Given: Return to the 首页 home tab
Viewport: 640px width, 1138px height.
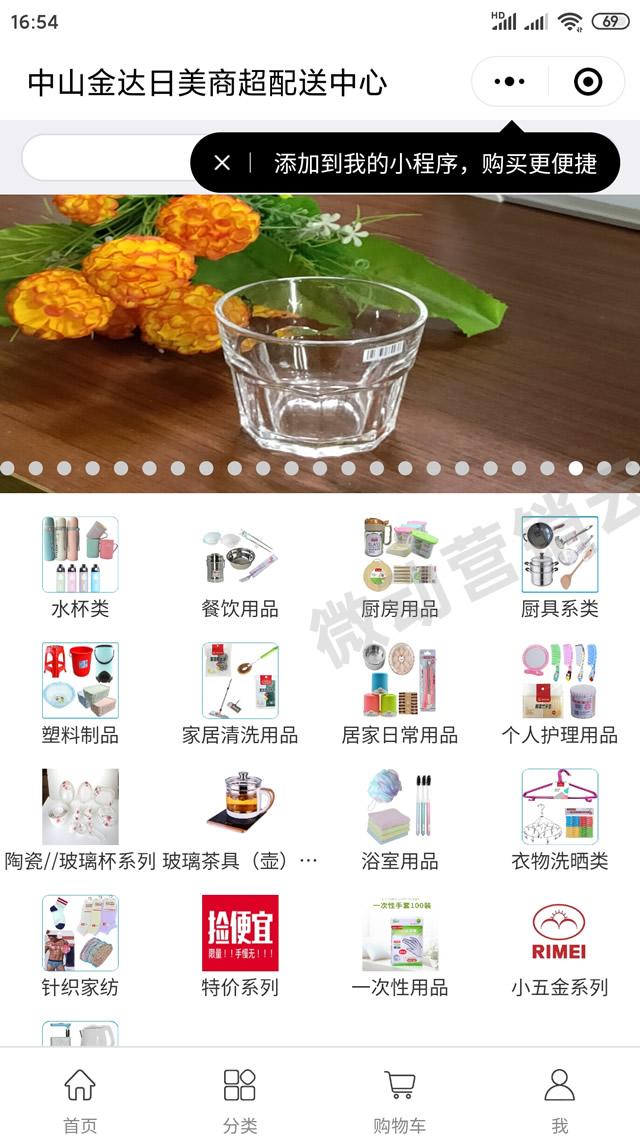Looking at the screenshot, I should pos(80,1098).
